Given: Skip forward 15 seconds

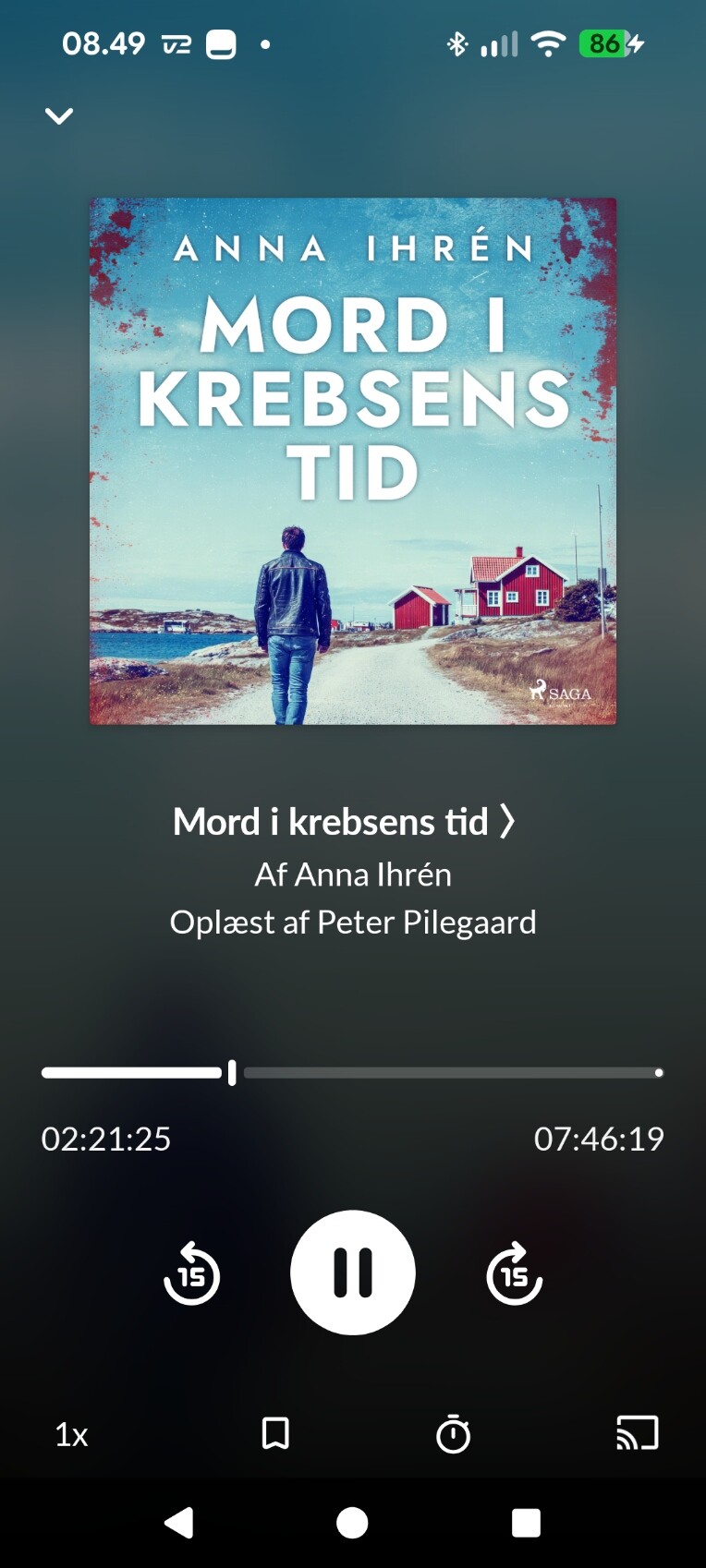Looking at the screenshot, I should [514, 1274].
